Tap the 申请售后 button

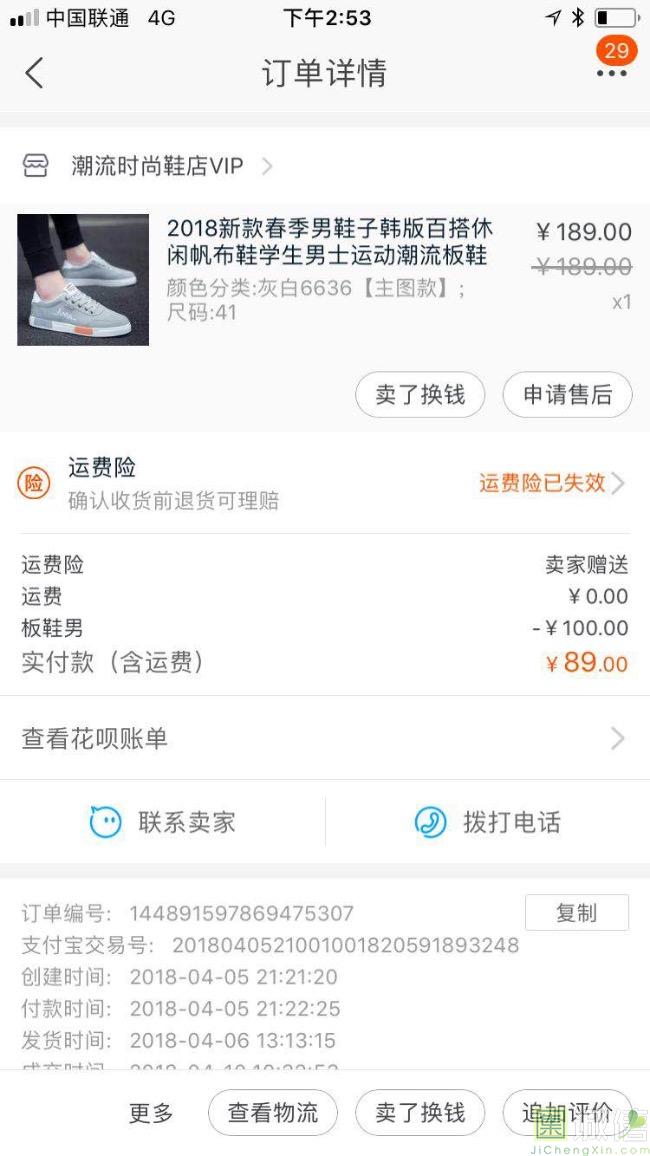pyautogui.click(x=567, y=394)
